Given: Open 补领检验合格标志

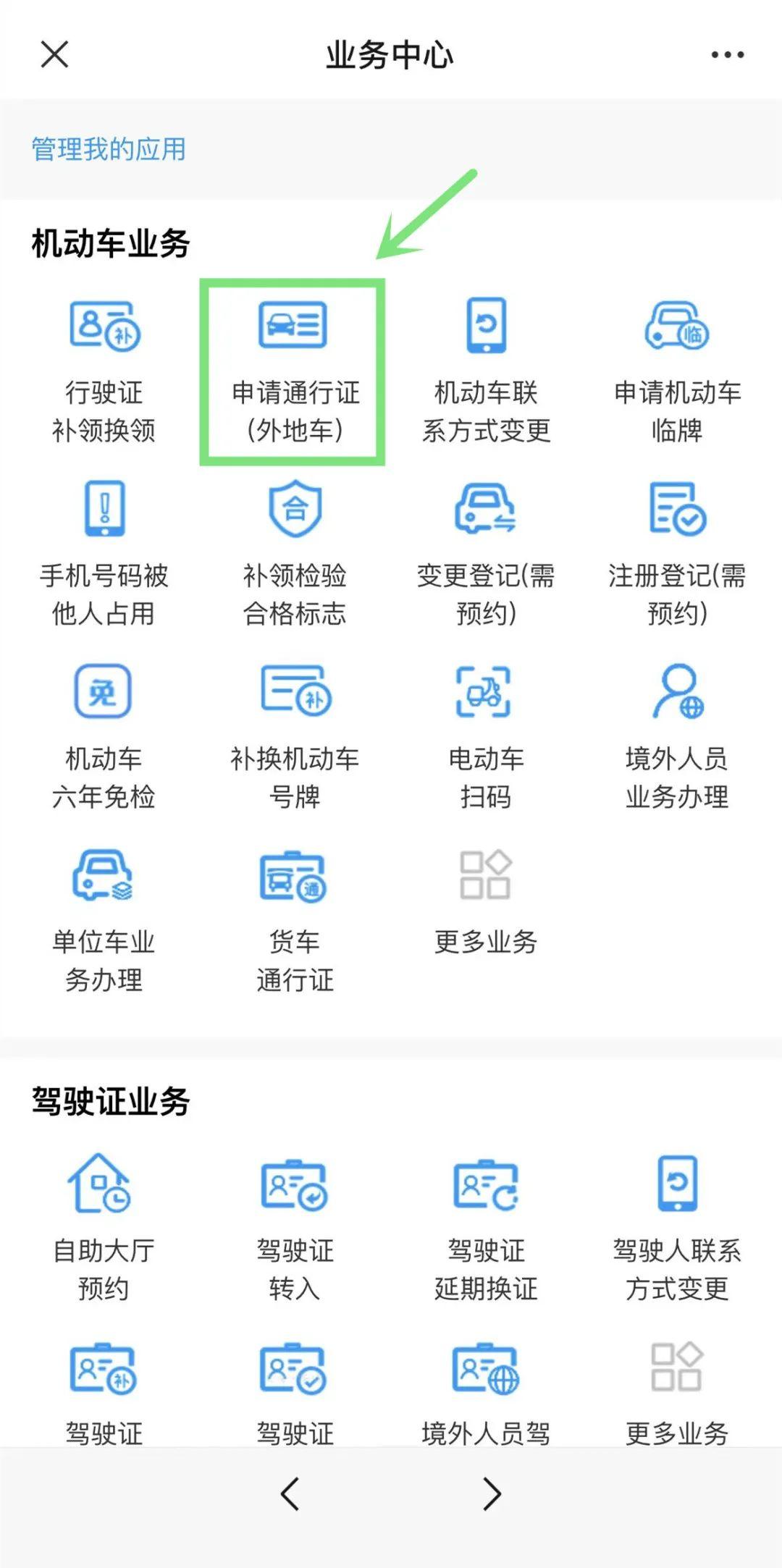Looking at the screenshot, I should (x=294, y=553).
